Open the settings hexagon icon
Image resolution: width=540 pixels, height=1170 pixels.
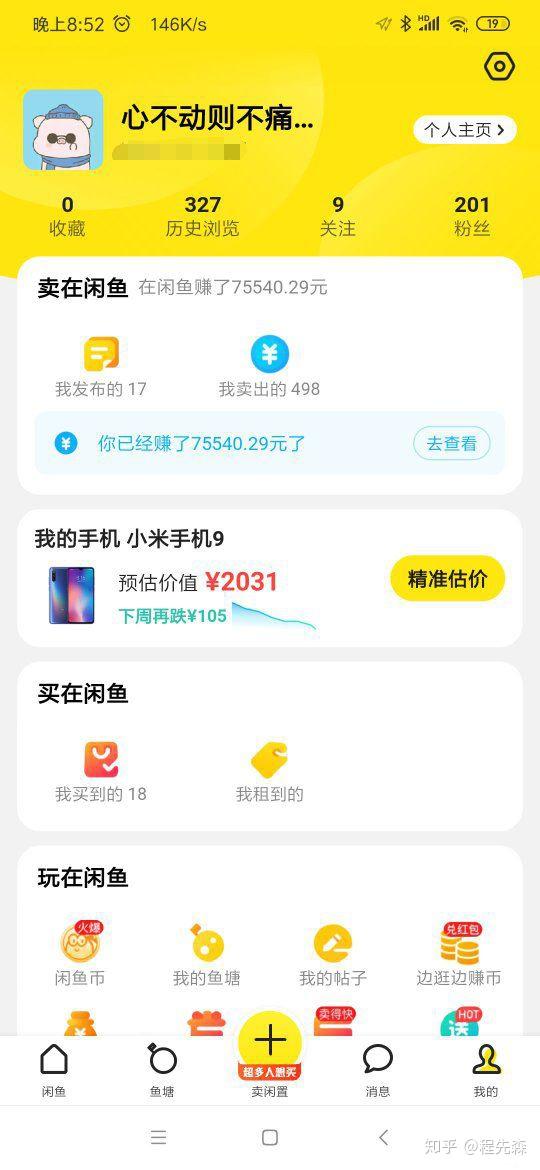tap(499, 67)
